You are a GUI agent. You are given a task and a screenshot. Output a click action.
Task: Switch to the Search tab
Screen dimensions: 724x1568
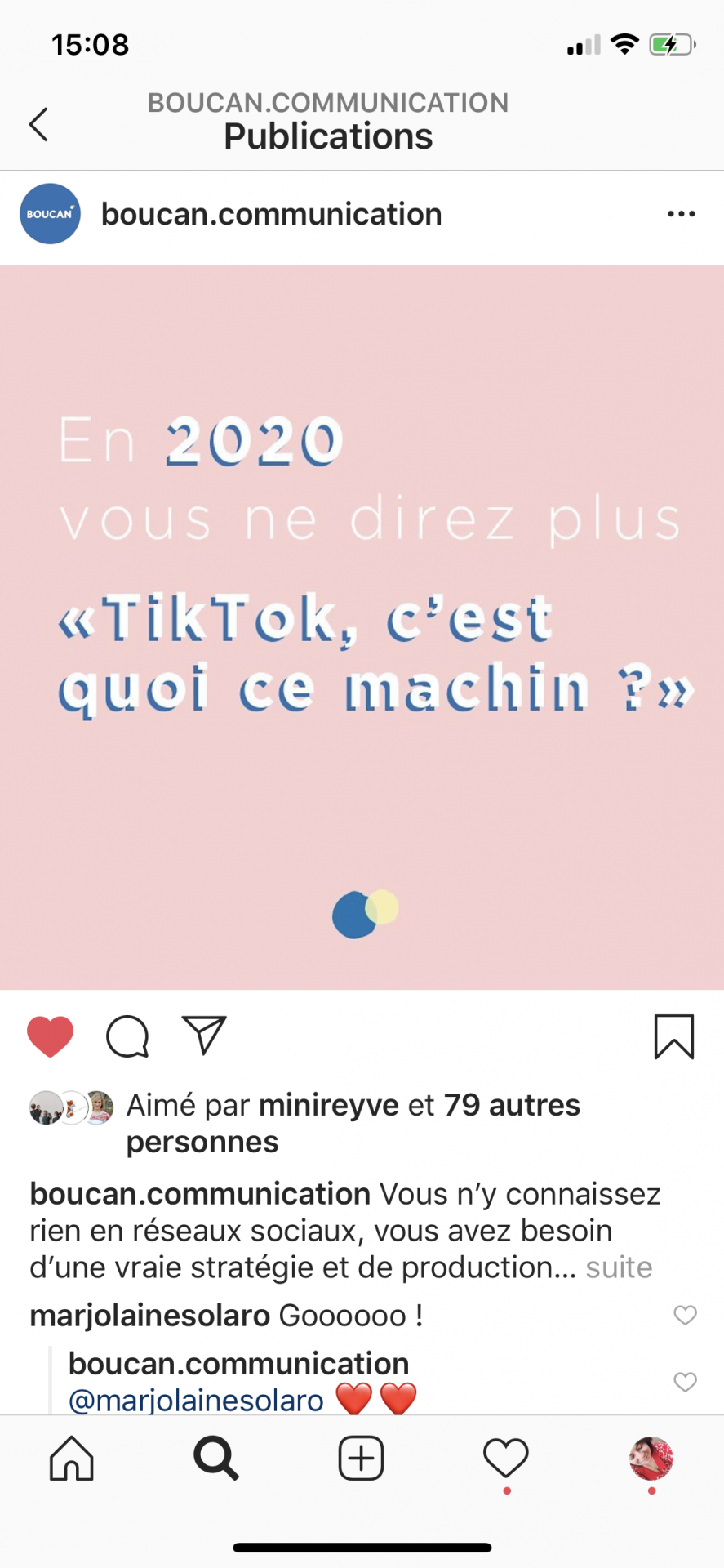pos(216,1459)
